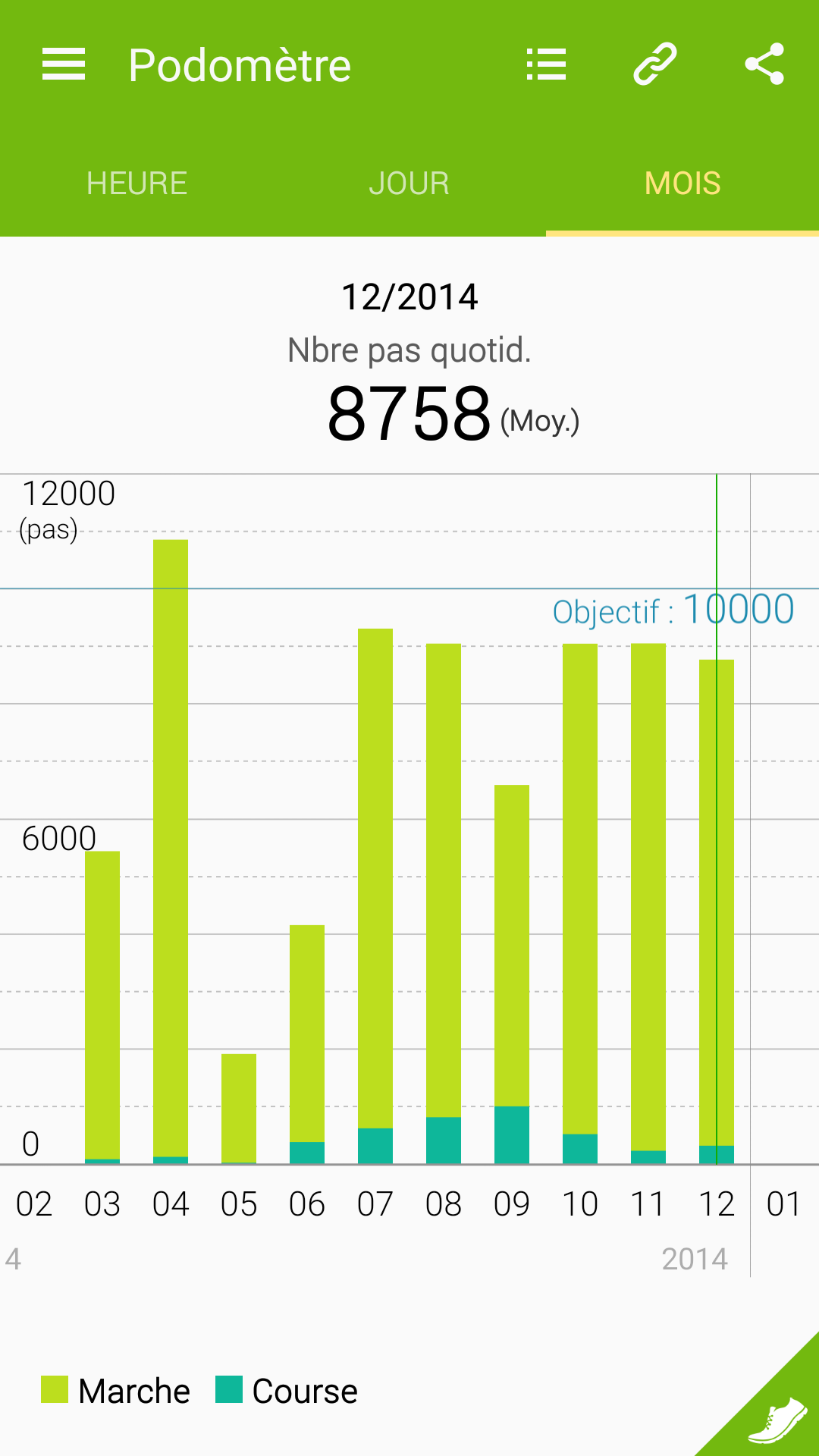Tap the link accessory icon
This screenshot has width=819, height=1456.
pos(655,64)
